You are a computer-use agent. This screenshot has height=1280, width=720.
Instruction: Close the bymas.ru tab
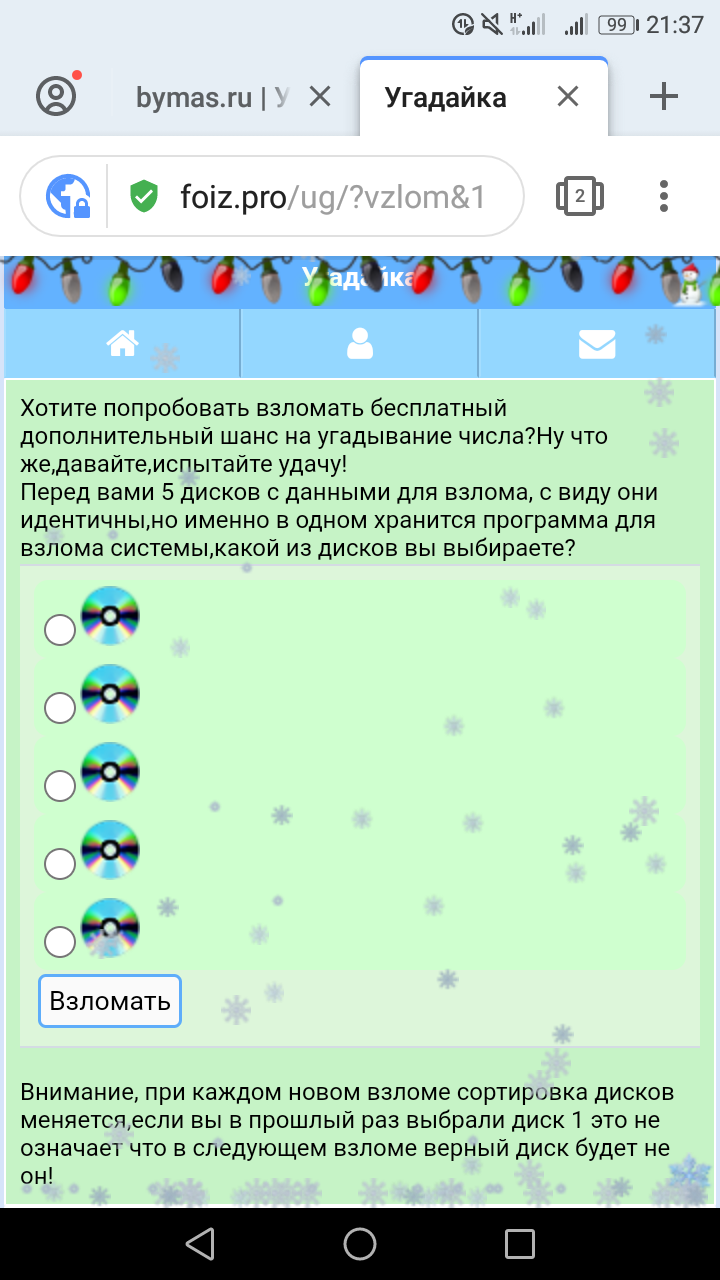[319, 97]
